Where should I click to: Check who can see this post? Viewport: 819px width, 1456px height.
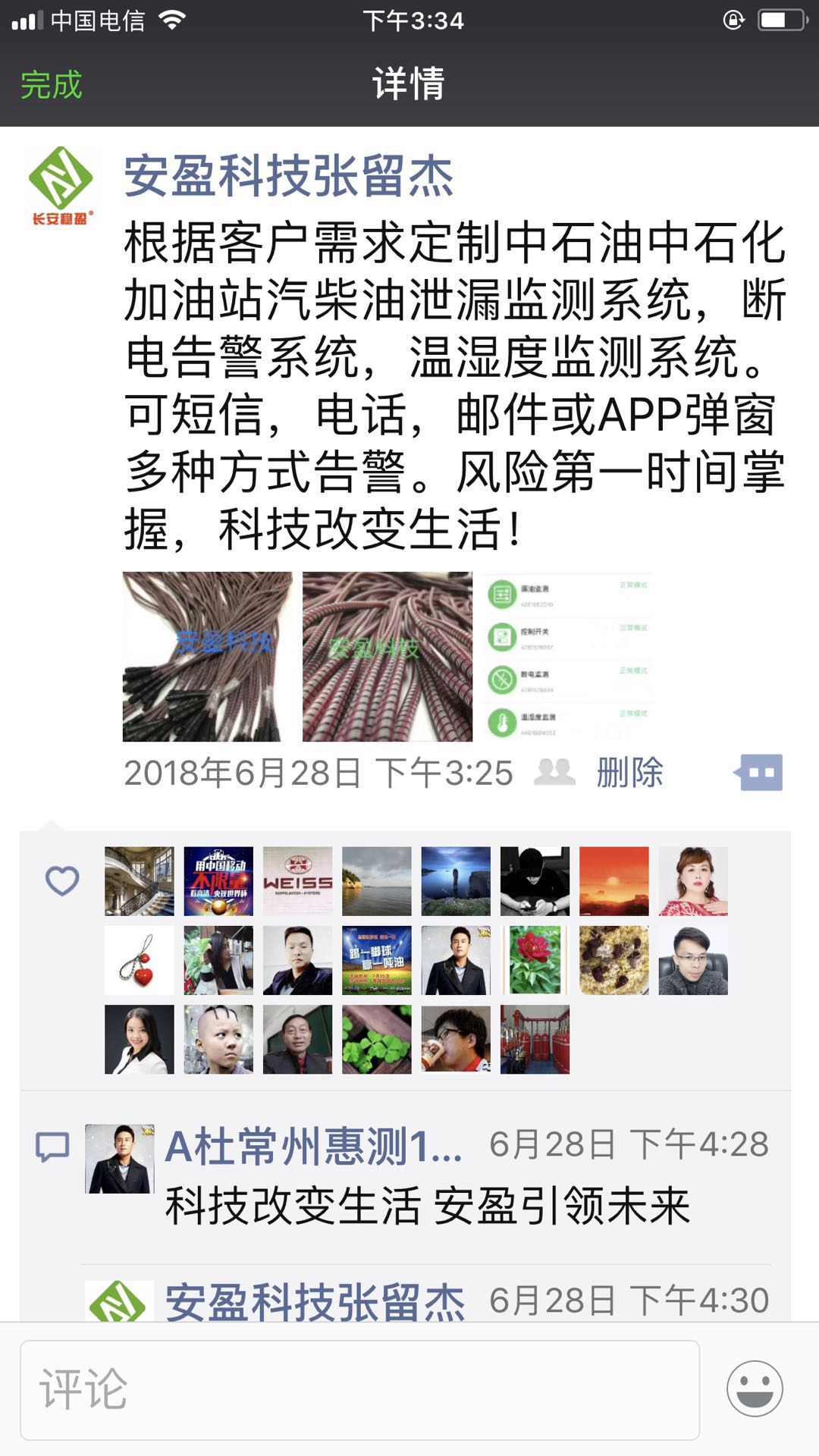[554, 772]
